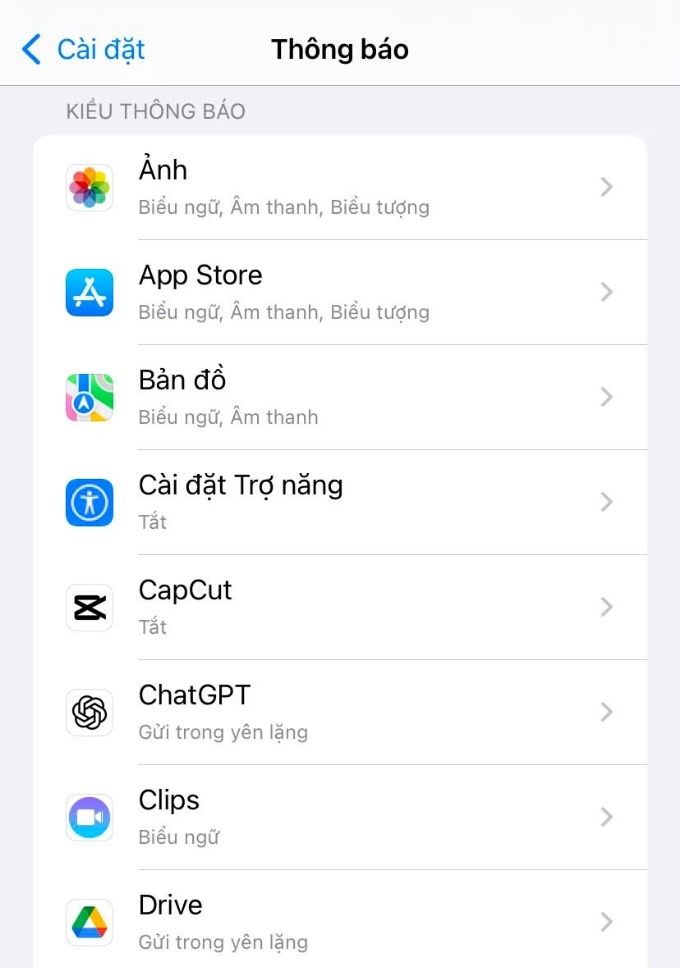Open Drive notification settings
680x968 pixels.
click(x=340, y=921)
